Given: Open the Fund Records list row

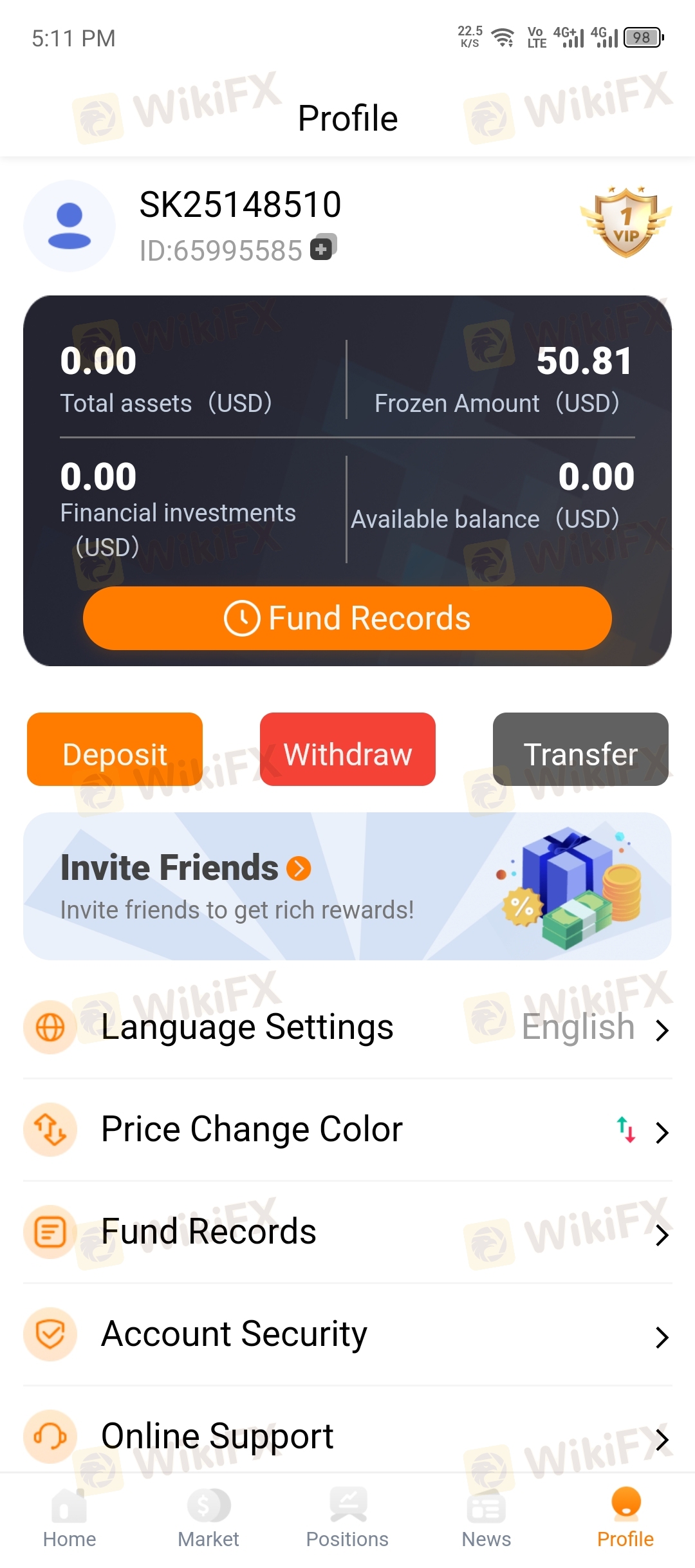Looking at the screenshot, I should click(347, 1232).
